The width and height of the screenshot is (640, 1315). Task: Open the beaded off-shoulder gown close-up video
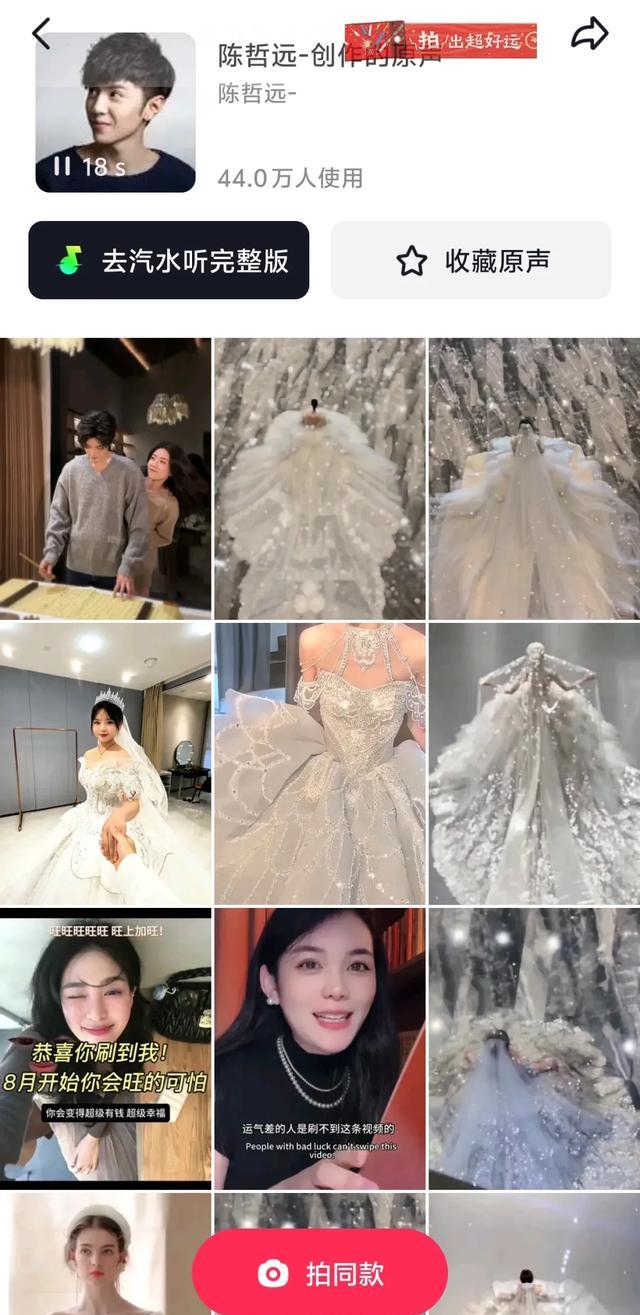coord(319,763)
